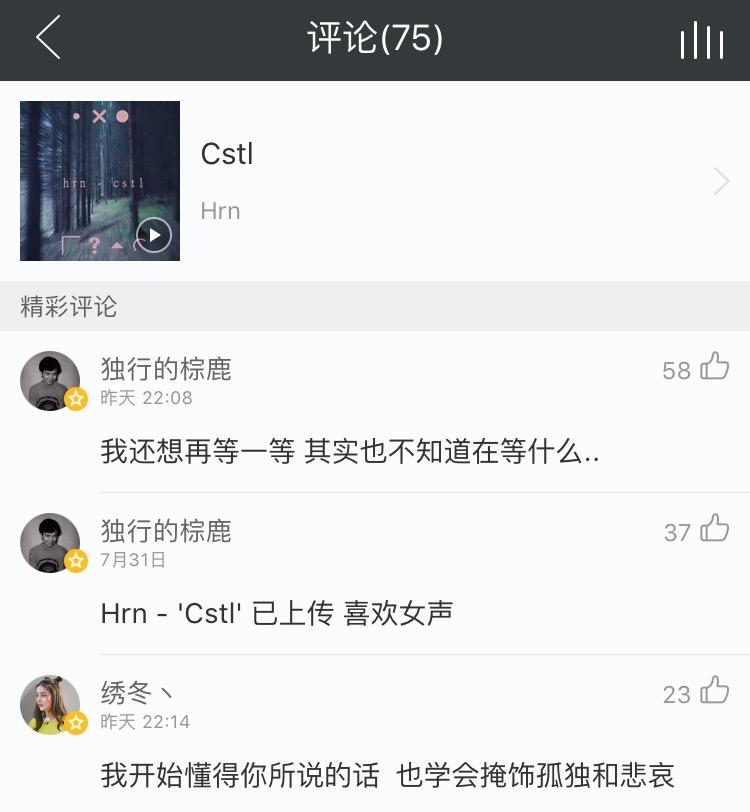750x812 pixels.
Task: Open the Cstl song details chevron
Action: [721, 181]
